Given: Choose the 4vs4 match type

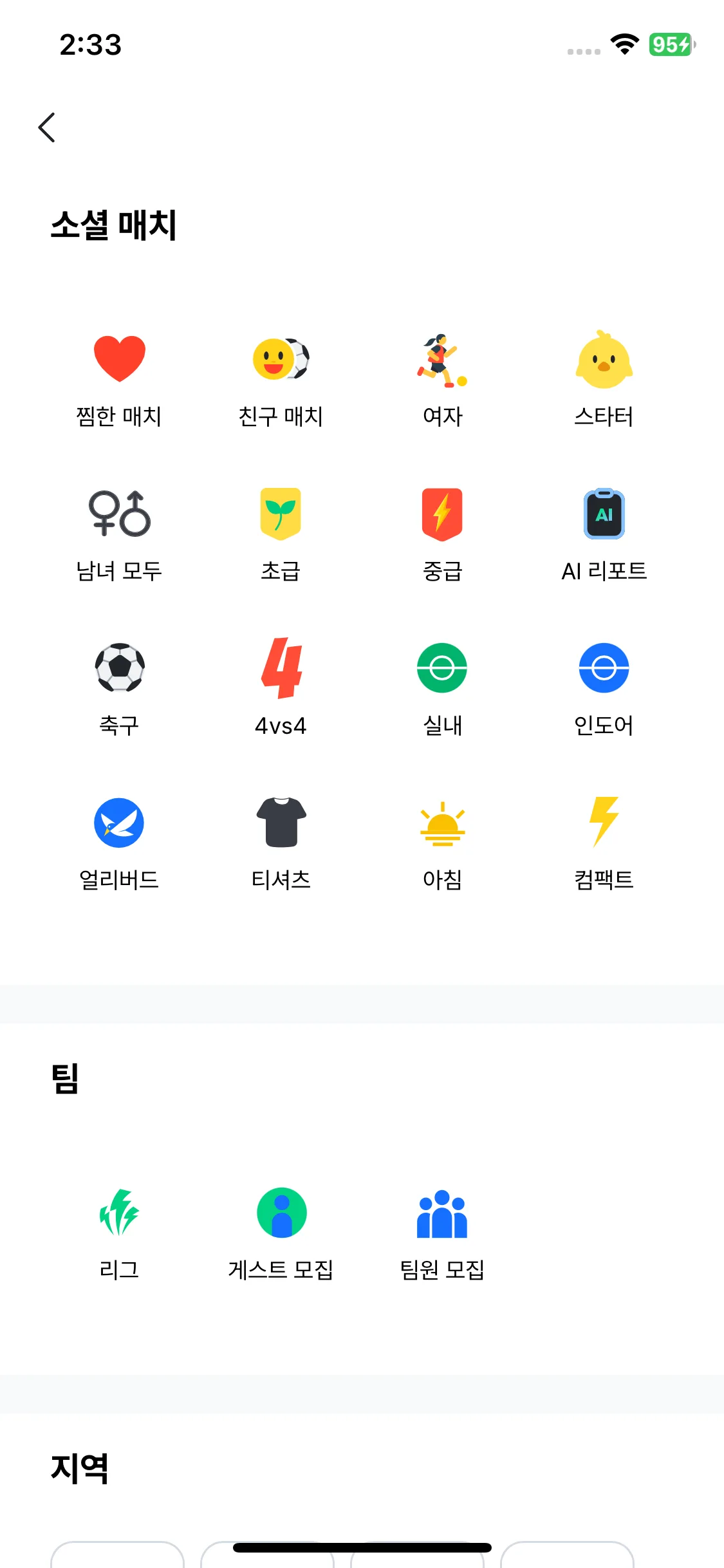Looking at the screenshot, I should click(281, 689).
